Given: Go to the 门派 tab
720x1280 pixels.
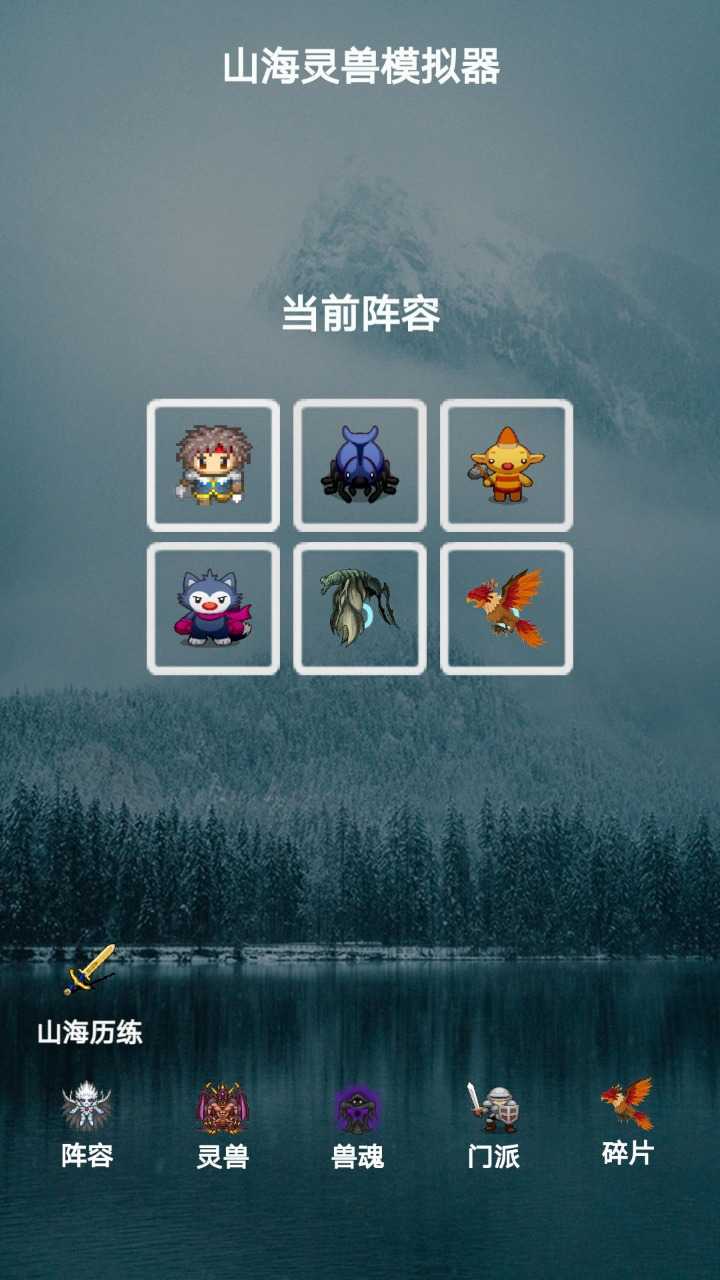Looking at the screenshot, I should point(493,1124).
